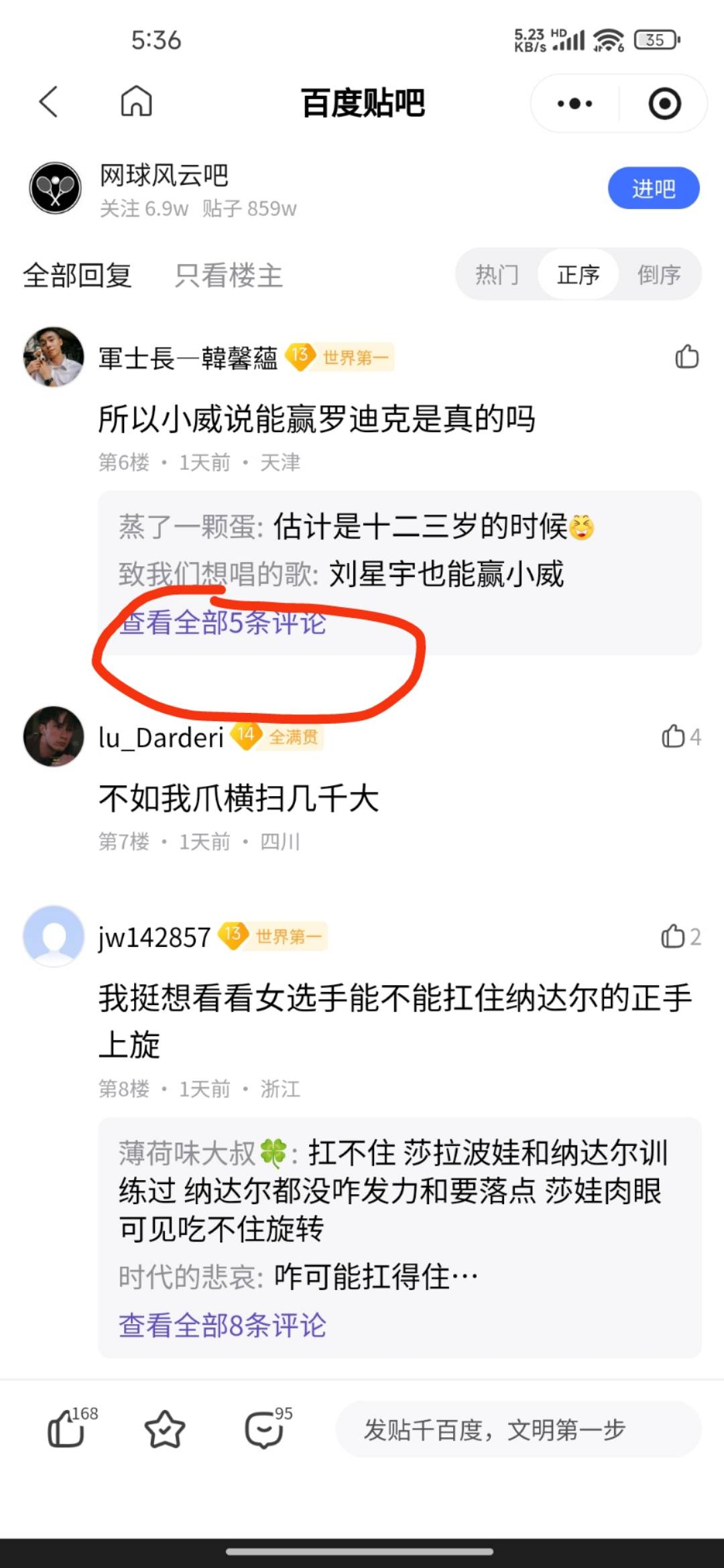
Task: Go back using the back arrow
Action: coord(49,103)
